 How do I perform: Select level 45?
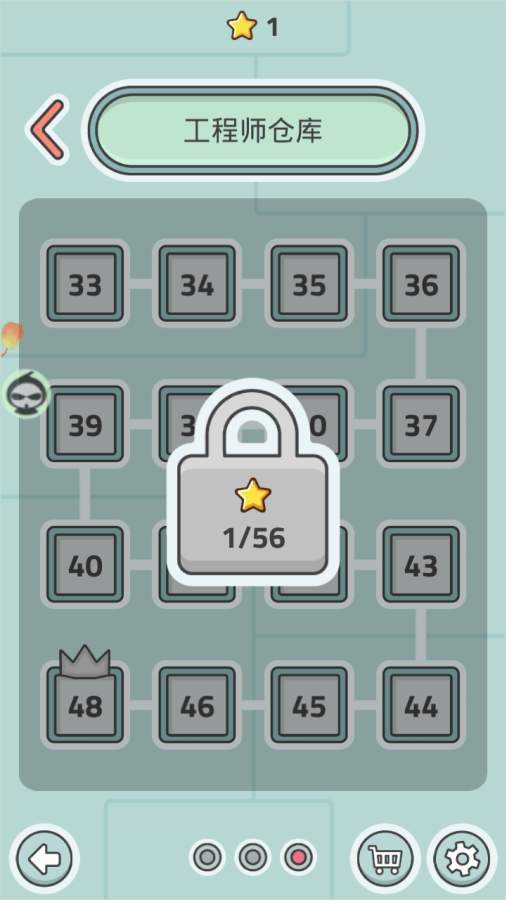point(309,705)
